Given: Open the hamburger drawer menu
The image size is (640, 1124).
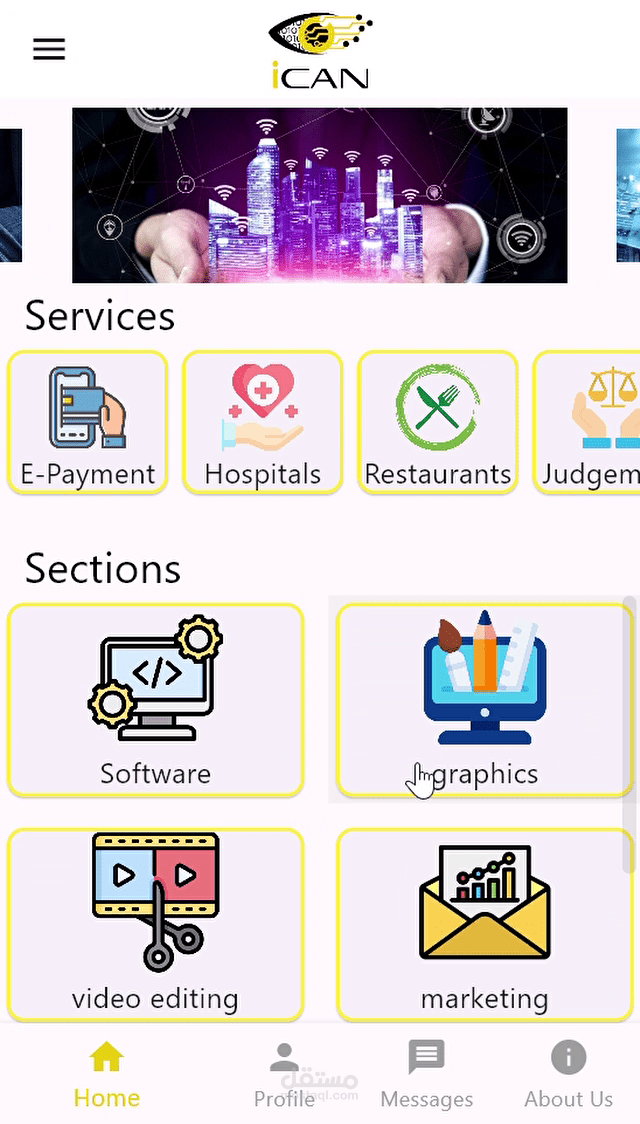Looking at the screenshot, I should (x=49, y=49).
